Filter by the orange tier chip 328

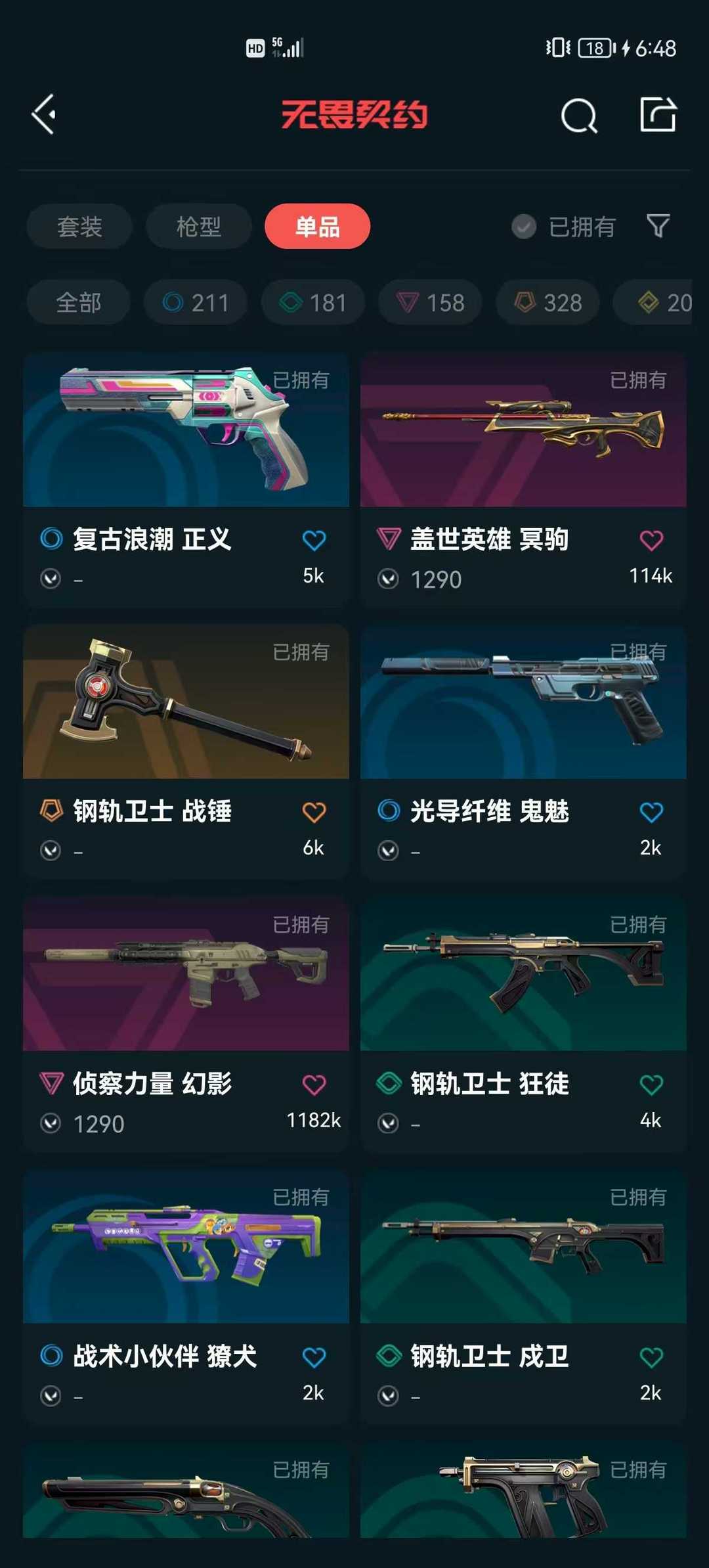coord(548,302)
